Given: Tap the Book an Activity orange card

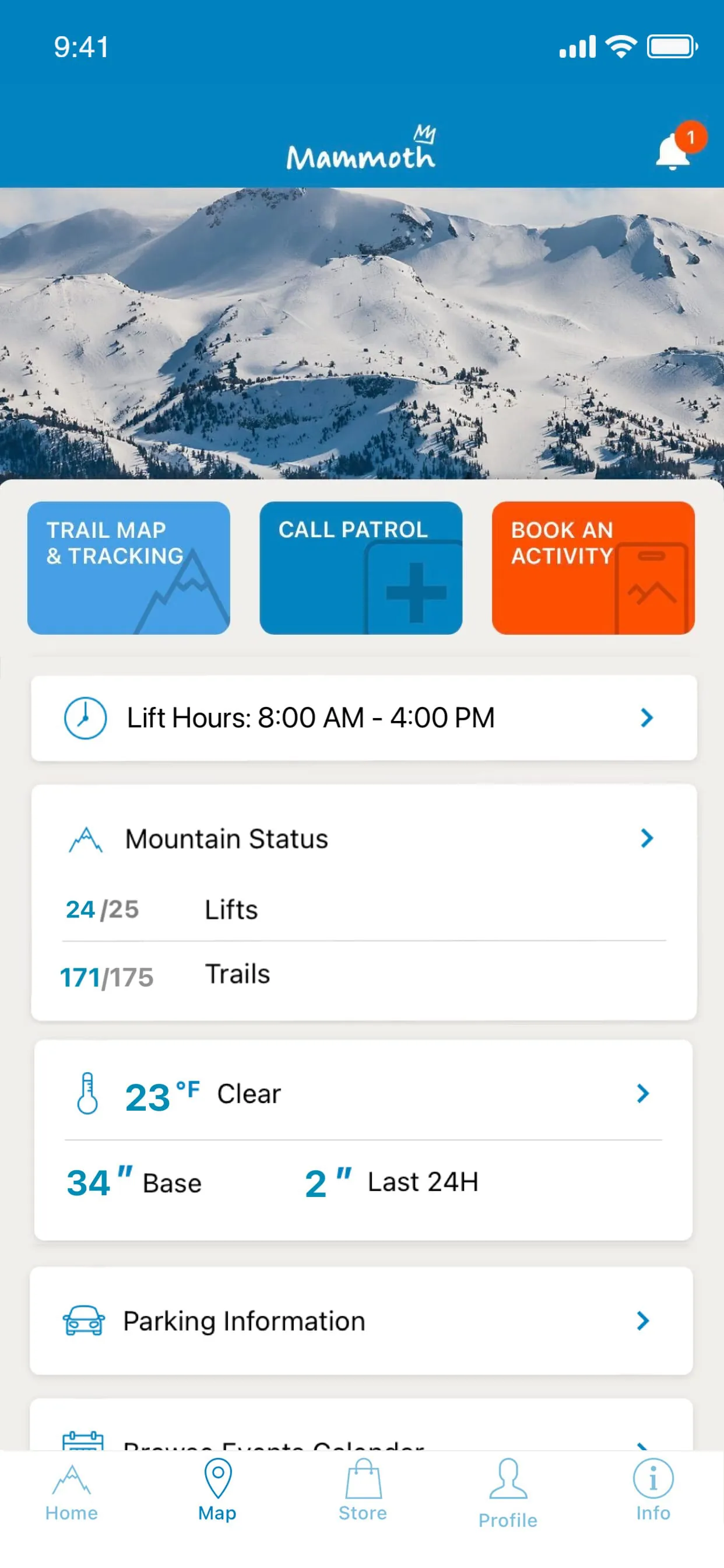Looking at the screenshot, I should pyautogui.click(x=593, y=568).
